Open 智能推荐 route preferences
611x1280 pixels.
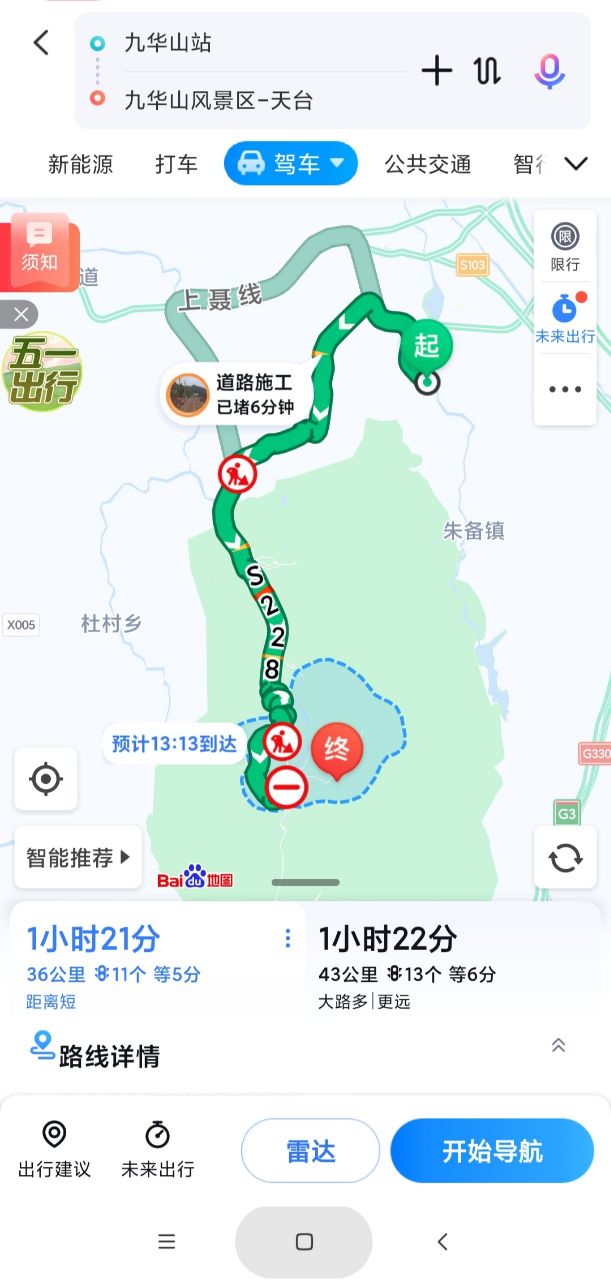[78, 857]
